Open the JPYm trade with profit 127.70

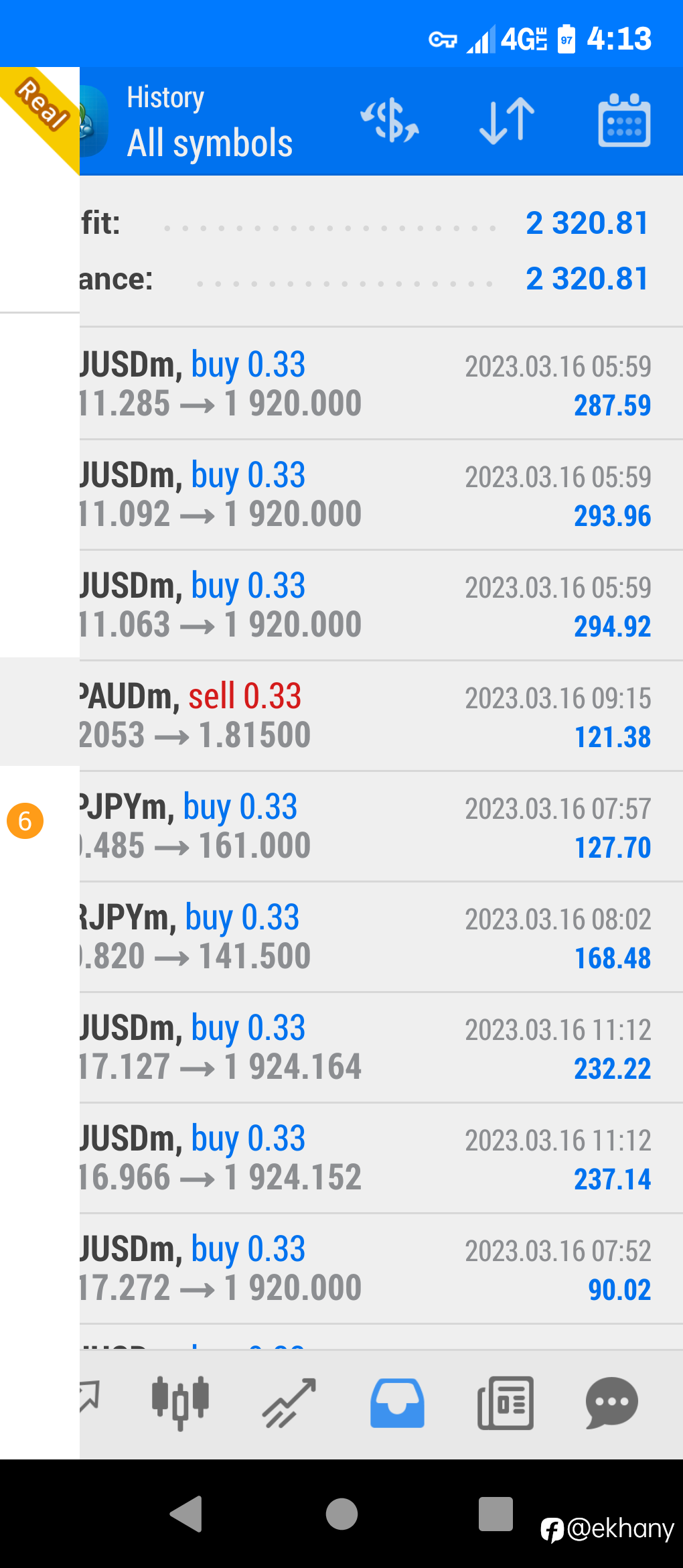[381, 826]
